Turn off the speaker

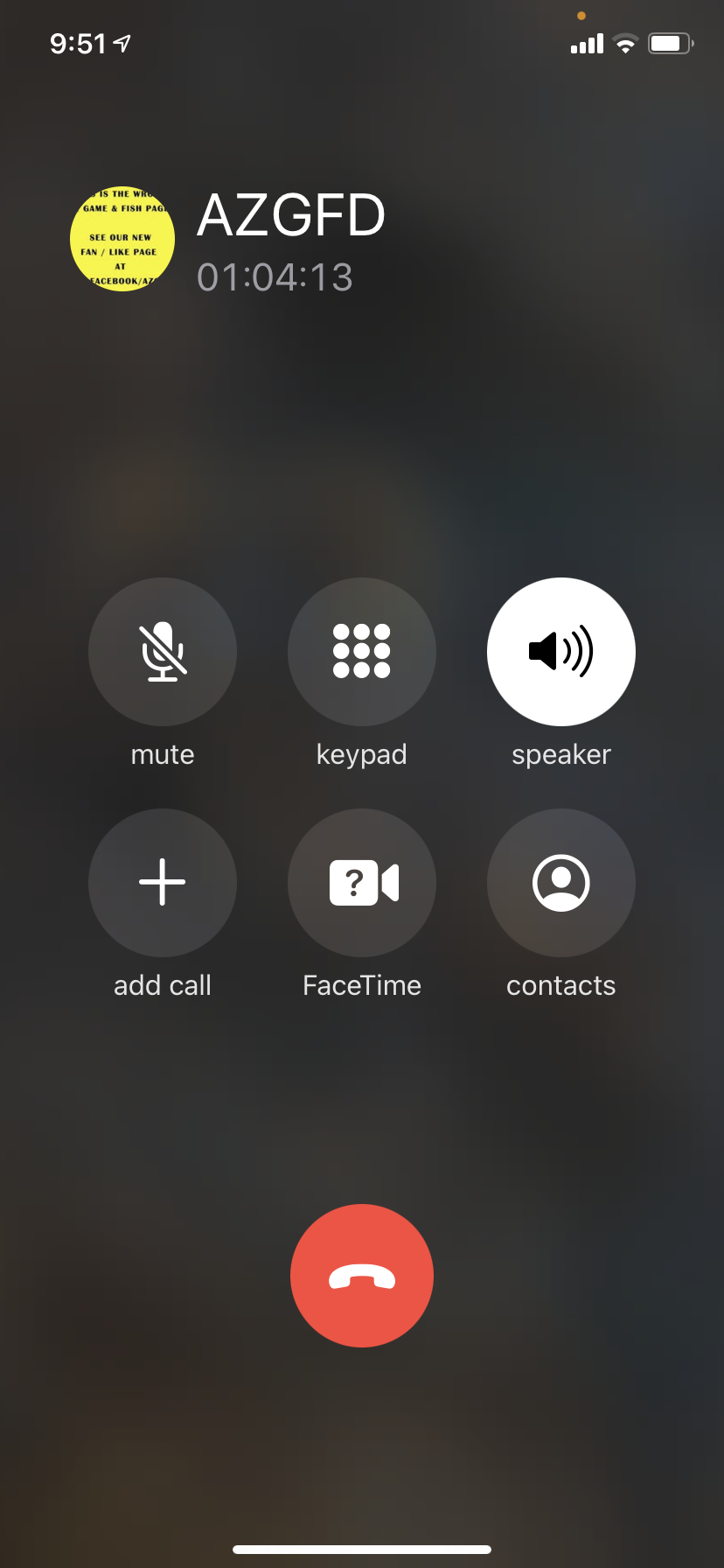(561, 651)
